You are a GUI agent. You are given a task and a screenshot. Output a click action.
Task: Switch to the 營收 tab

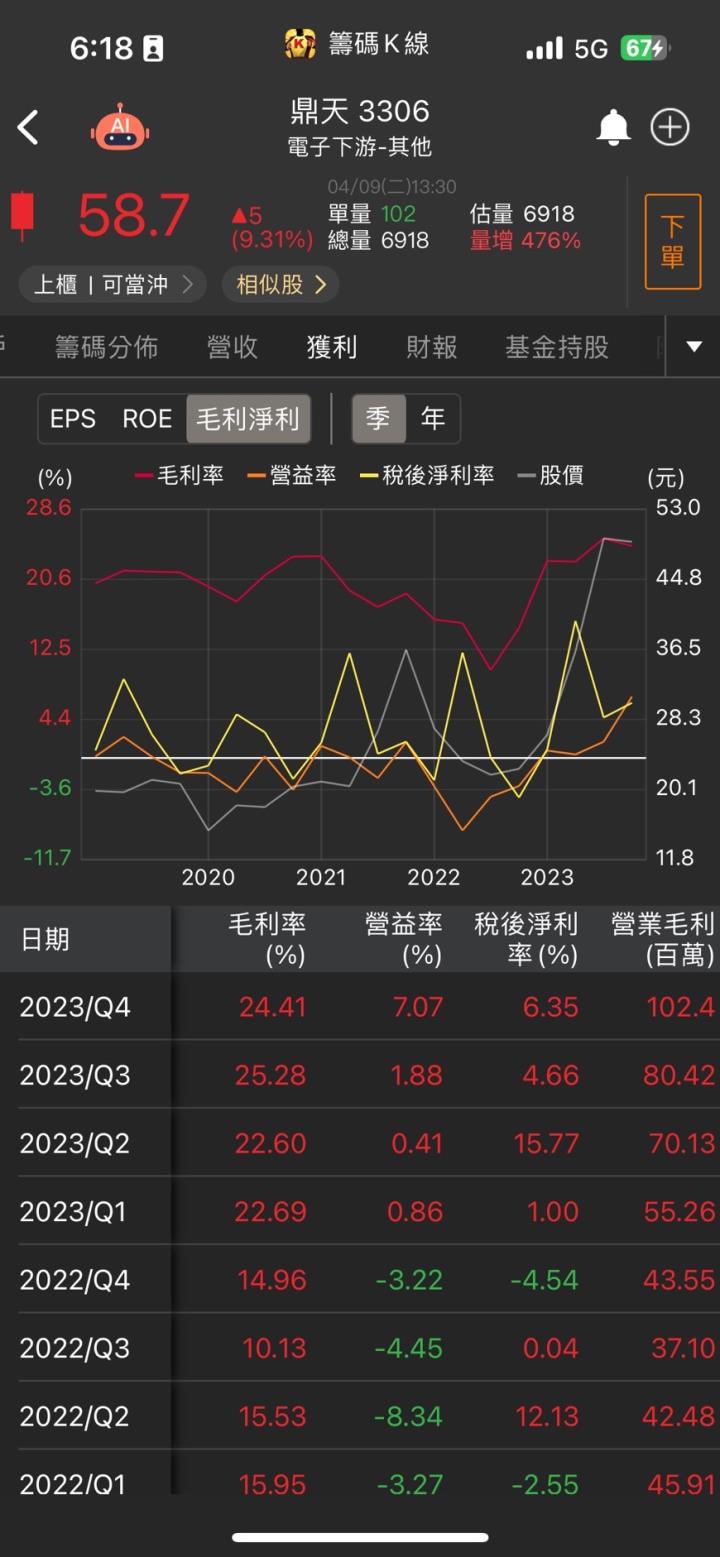point(232,347)
